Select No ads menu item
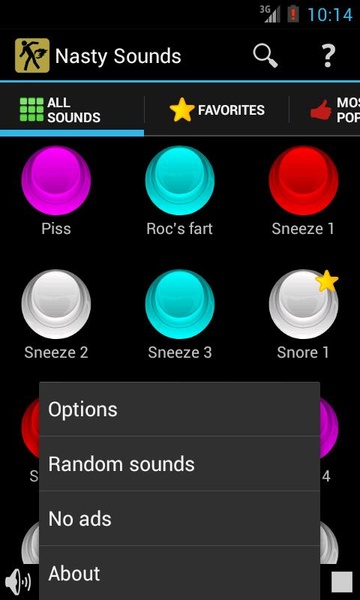This screenshot has width=360, height=600. (179, 518)
